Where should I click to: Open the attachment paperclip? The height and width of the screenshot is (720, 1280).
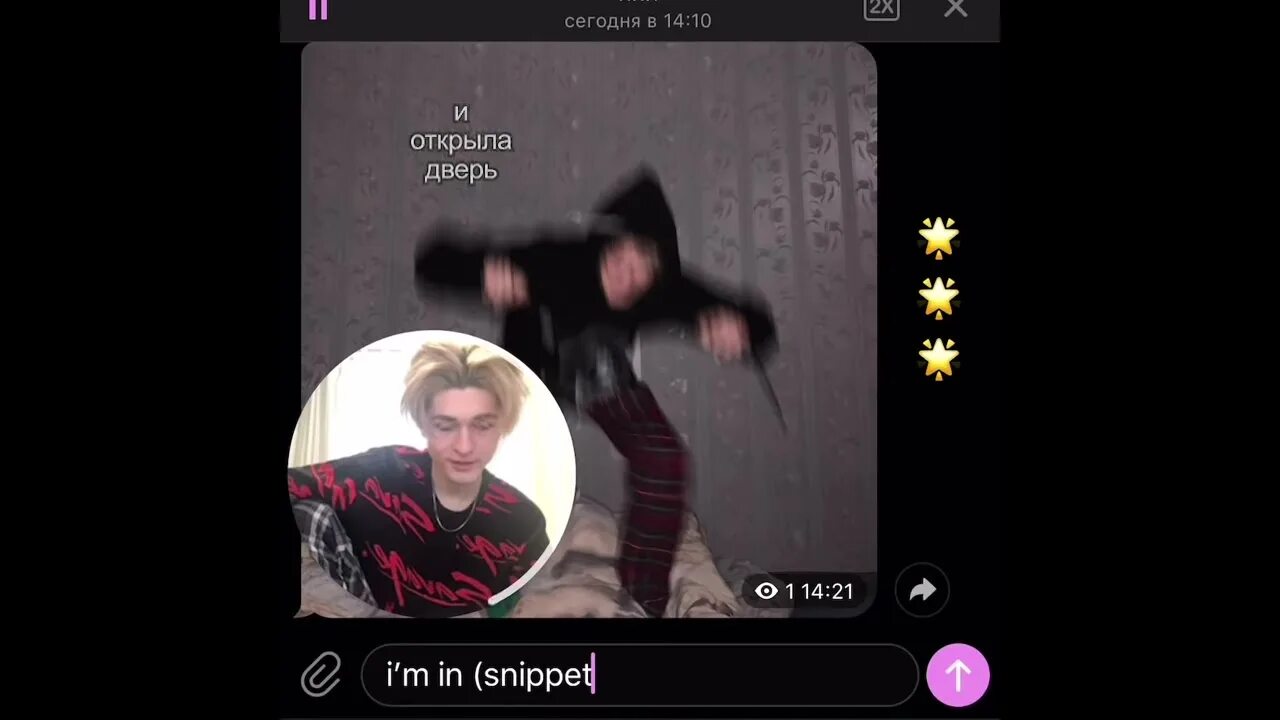321,675
